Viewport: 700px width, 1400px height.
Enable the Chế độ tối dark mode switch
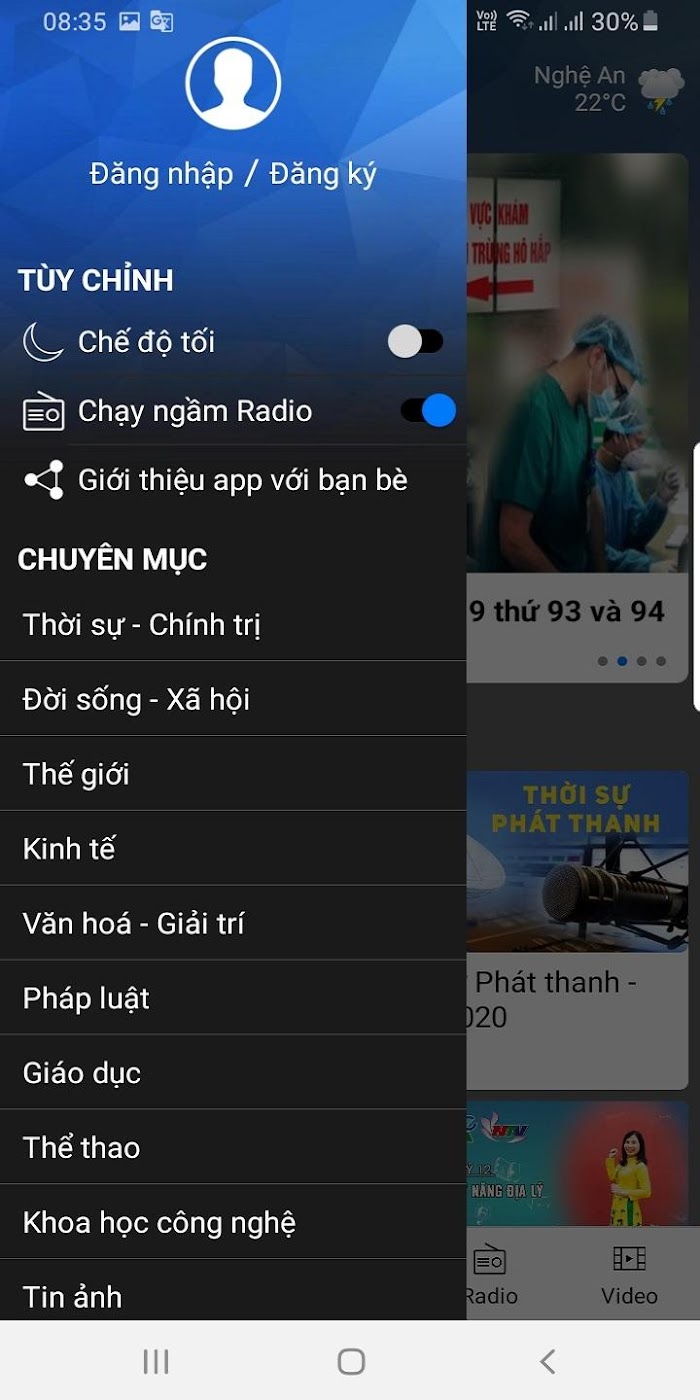click(x=415, y=342)
